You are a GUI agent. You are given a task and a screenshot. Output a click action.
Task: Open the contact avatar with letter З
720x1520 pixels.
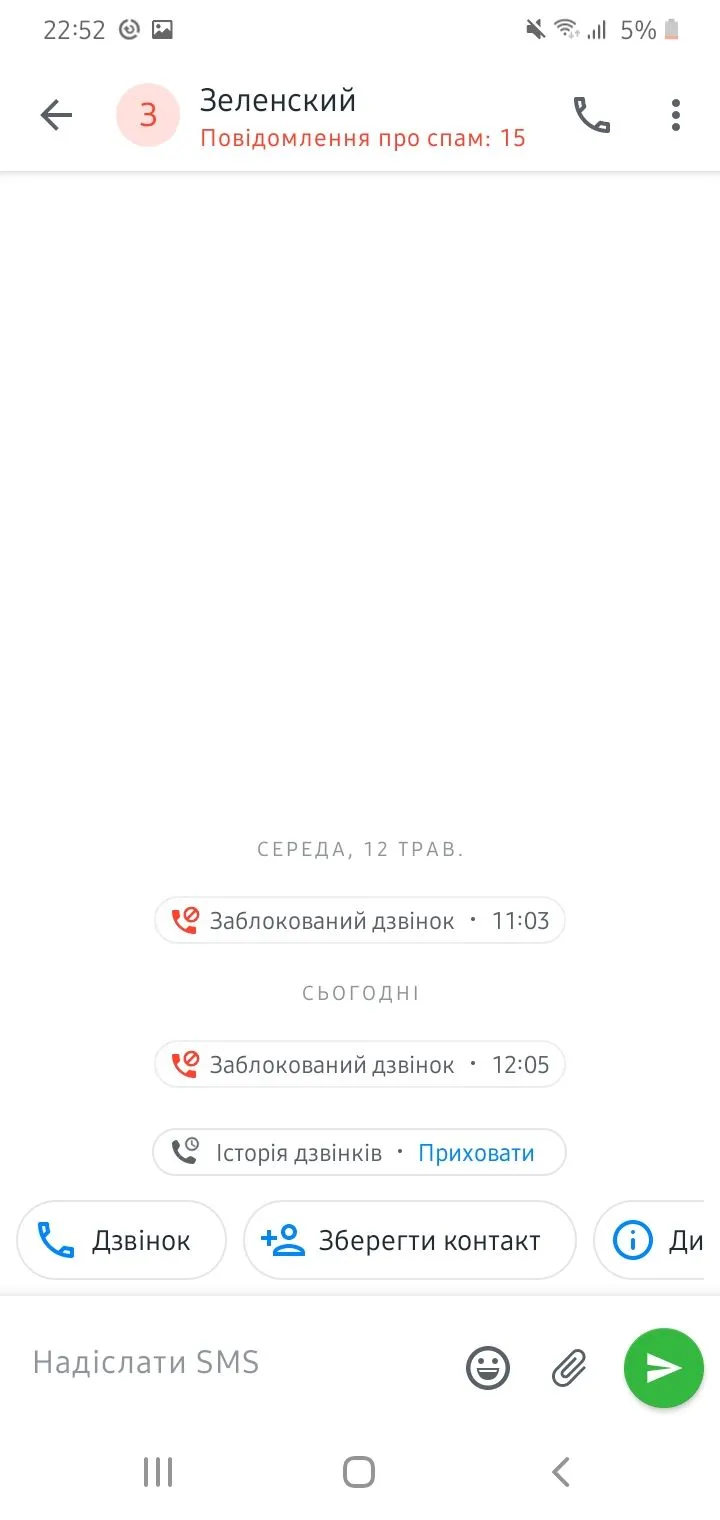148,116
